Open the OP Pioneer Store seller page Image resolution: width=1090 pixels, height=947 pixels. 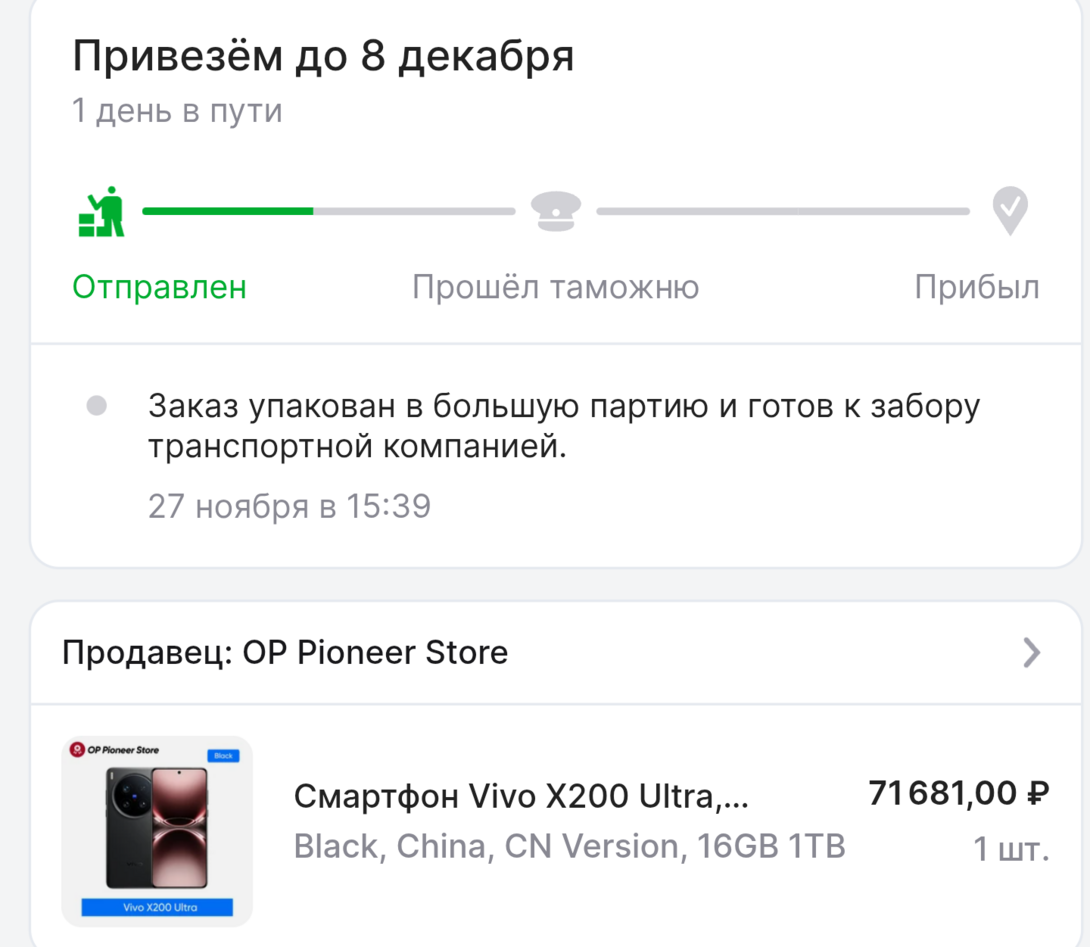(553, 653)
